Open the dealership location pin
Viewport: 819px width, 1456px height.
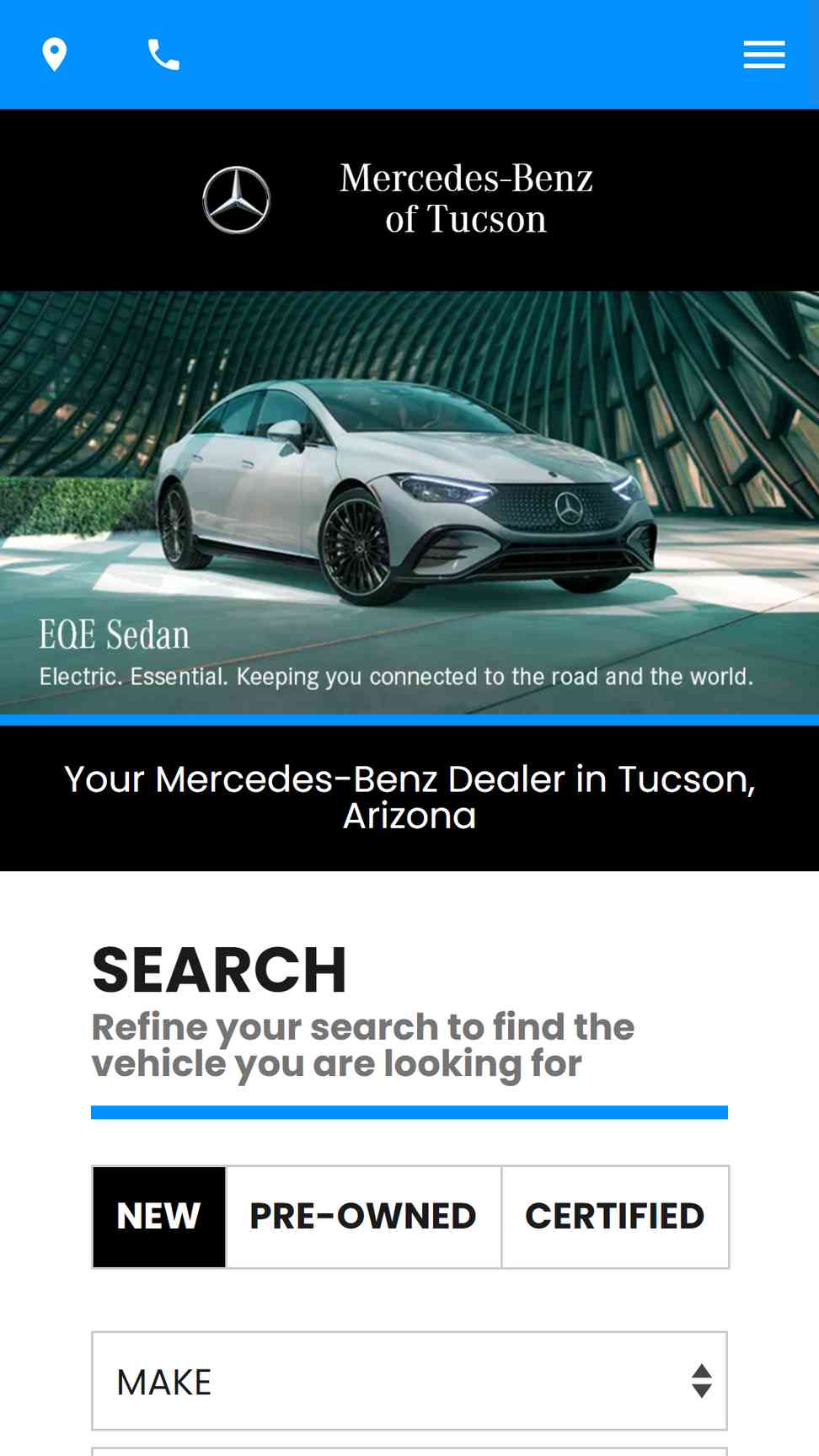55,55
